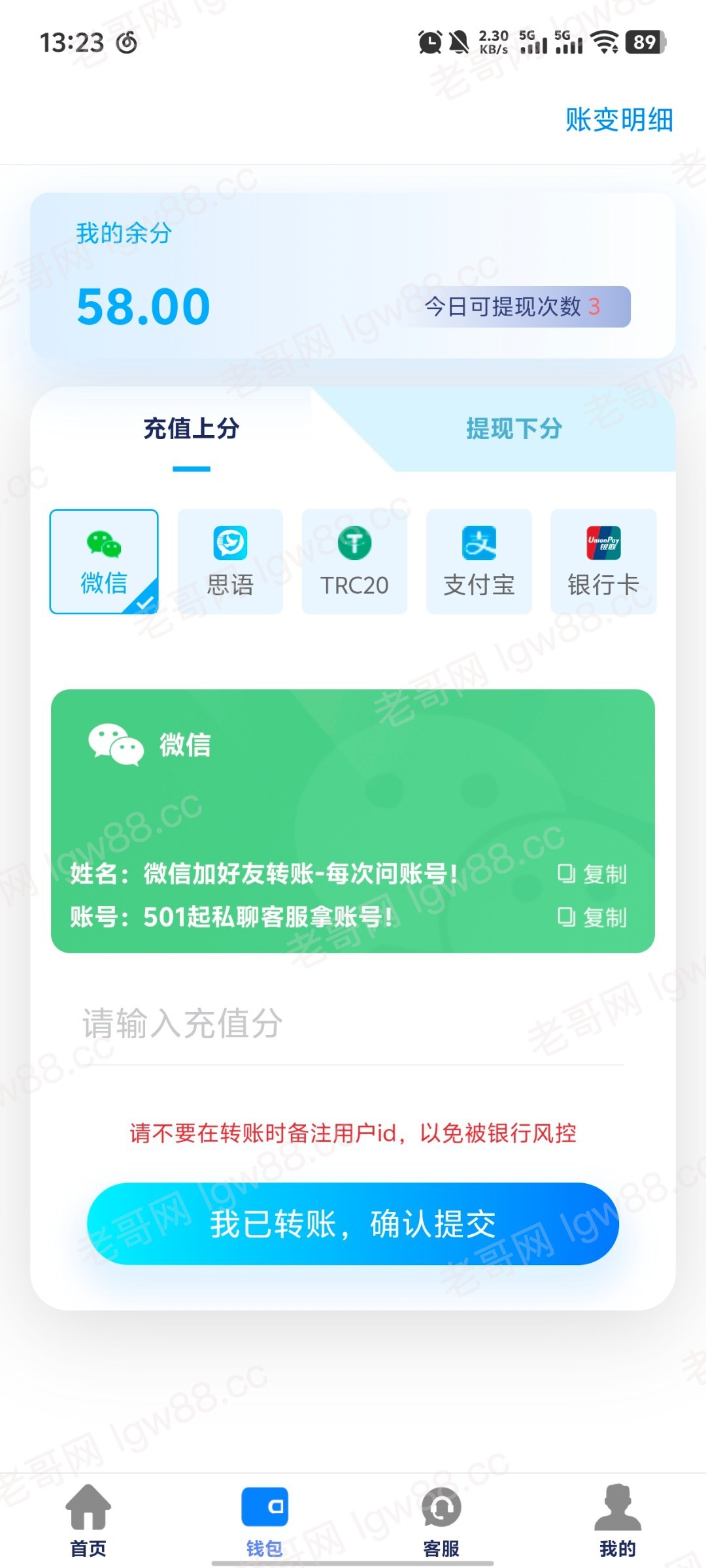Open the 钱包 tab
Image resolution: width=706 pixels, height=1568 pixels.
tap(265, 1519)
